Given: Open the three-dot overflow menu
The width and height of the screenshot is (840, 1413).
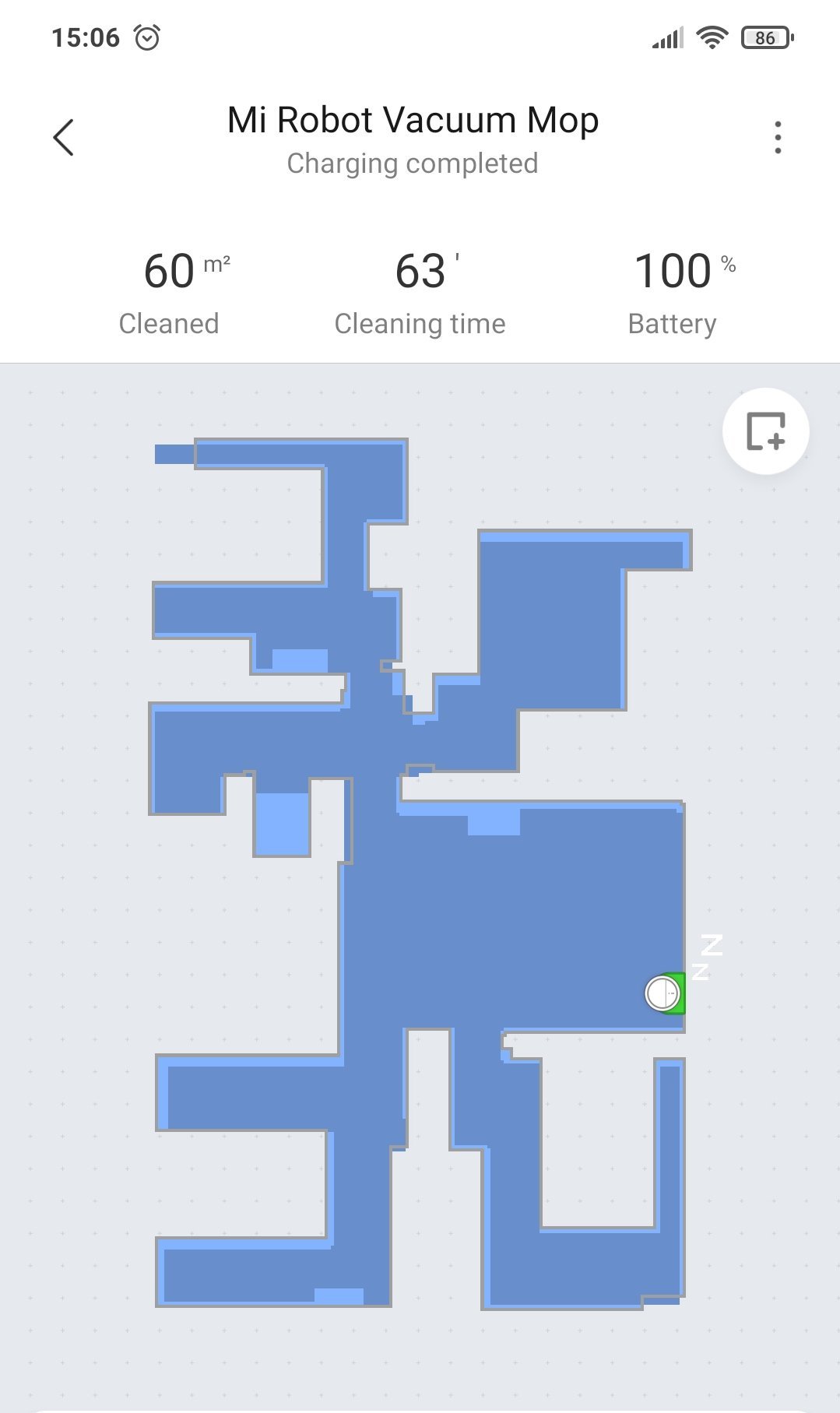Looking at the screenshot, I should pos(777,138).
